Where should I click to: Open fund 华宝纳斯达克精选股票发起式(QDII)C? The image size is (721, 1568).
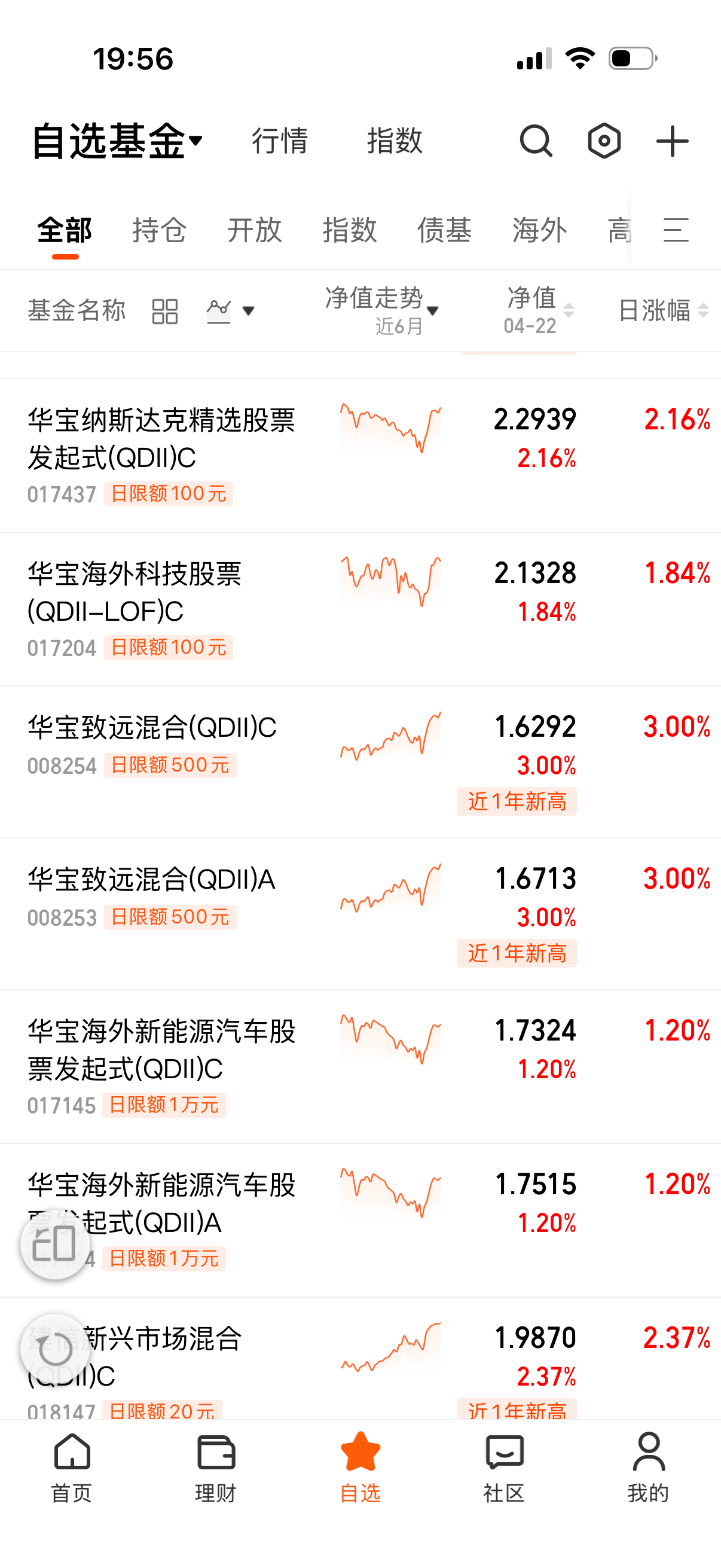click(x=161, y=439)
